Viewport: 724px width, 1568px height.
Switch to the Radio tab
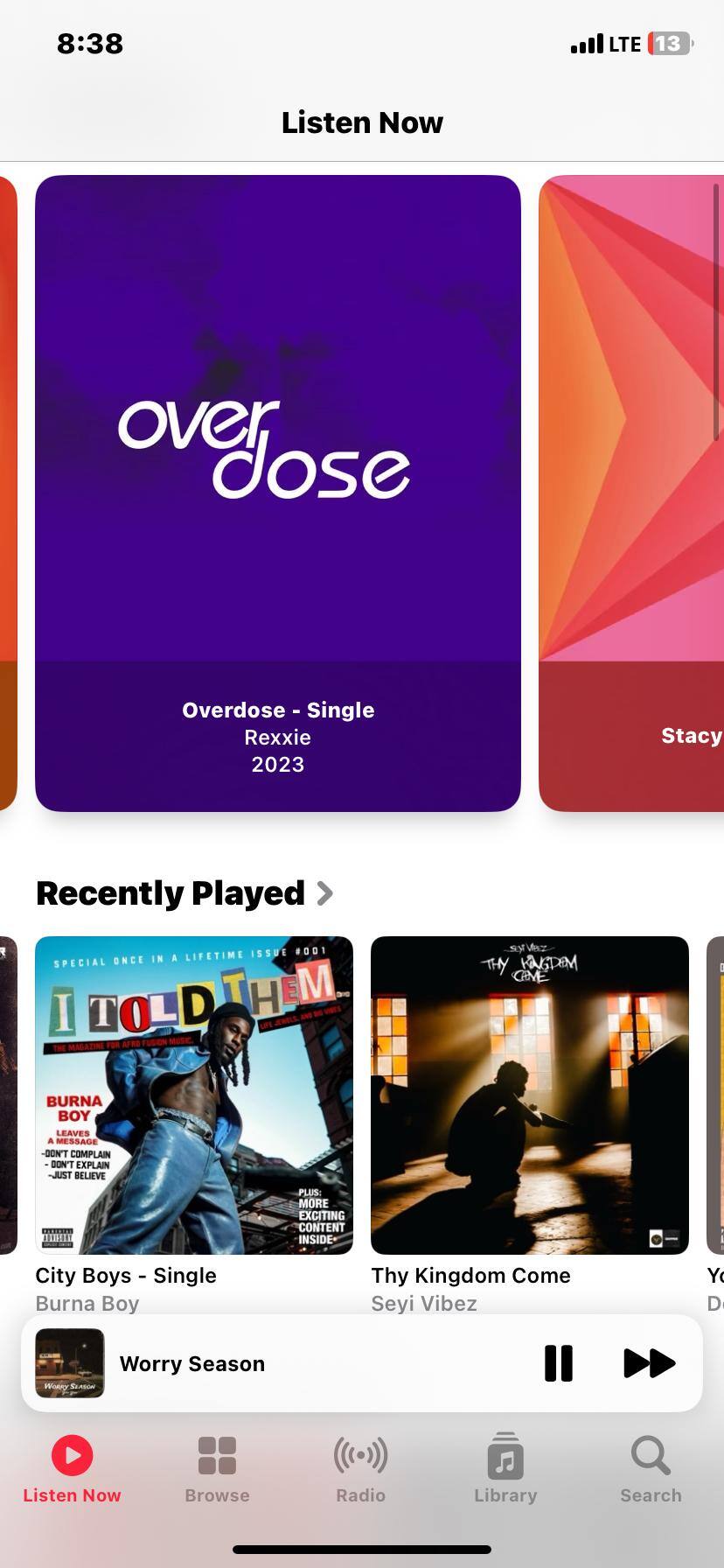[x=360, y=1470]
